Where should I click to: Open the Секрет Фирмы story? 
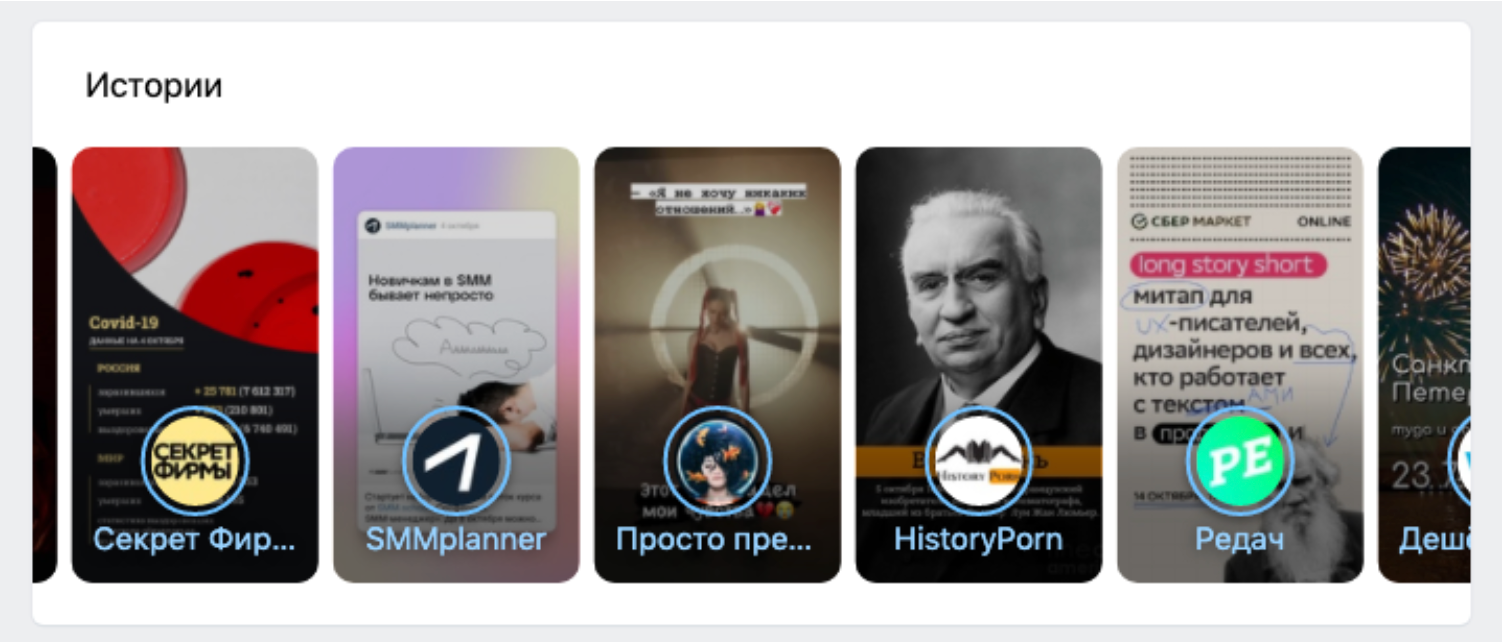pos(195,365)
